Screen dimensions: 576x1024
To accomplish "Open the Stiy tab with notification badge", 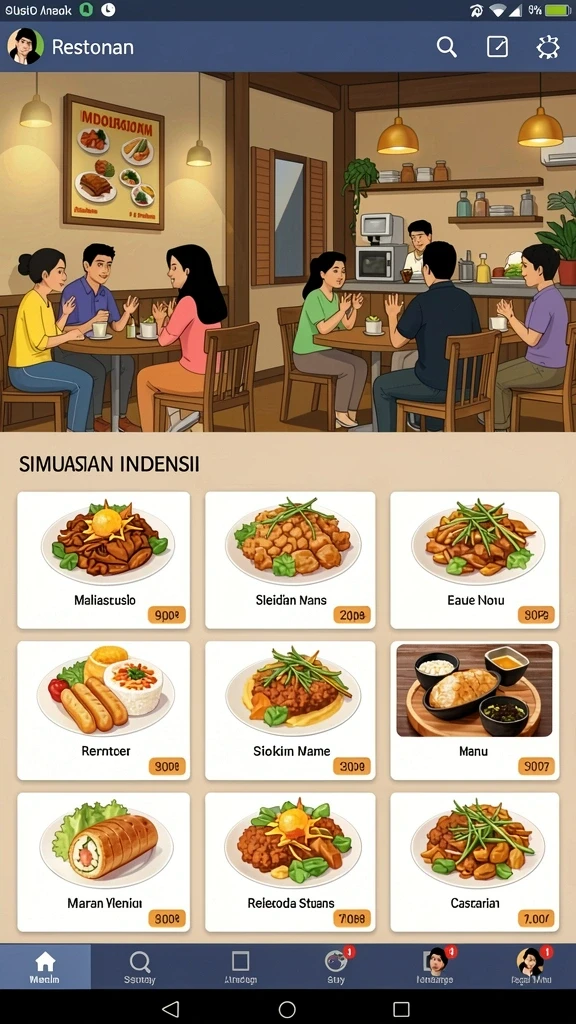I will tap(336, 967).
